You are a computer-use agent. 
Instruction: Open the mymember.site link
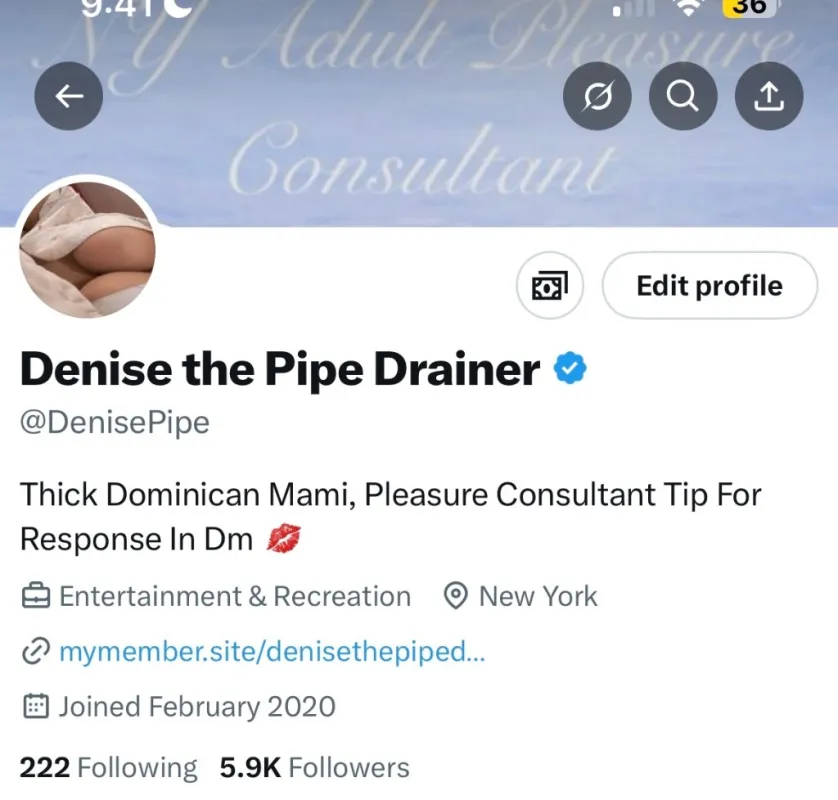272,652
